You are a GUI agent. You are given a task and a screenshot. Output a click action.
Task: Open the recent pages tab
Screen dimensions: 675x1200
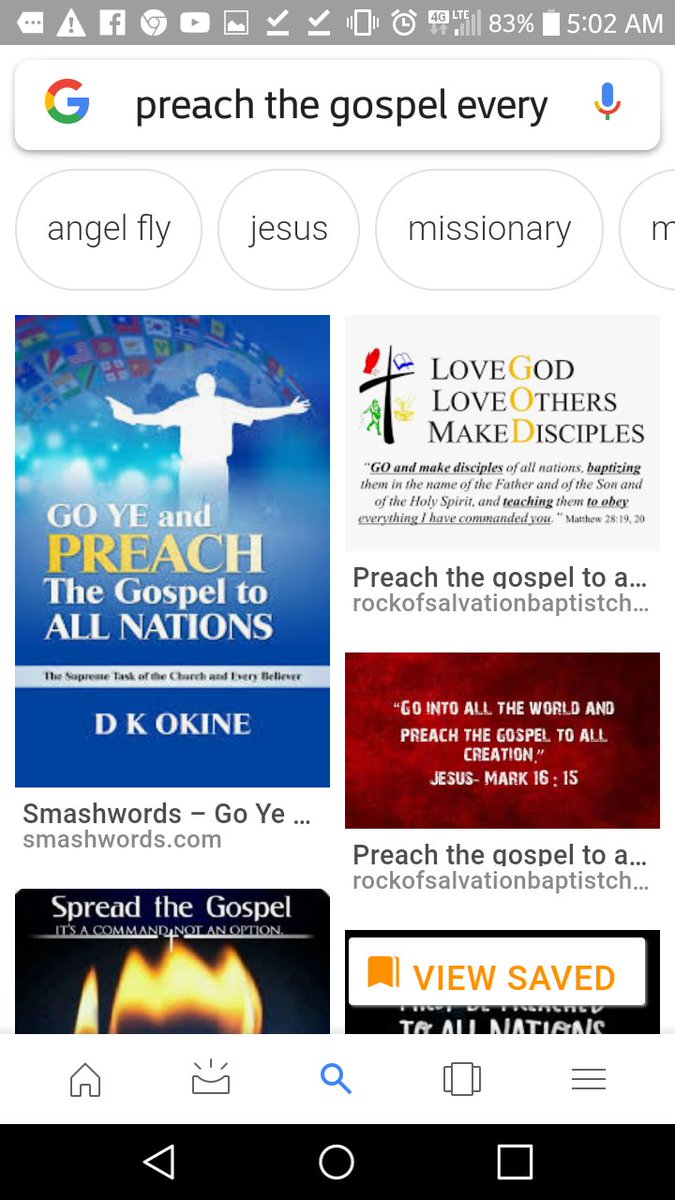click(462, 1079)
